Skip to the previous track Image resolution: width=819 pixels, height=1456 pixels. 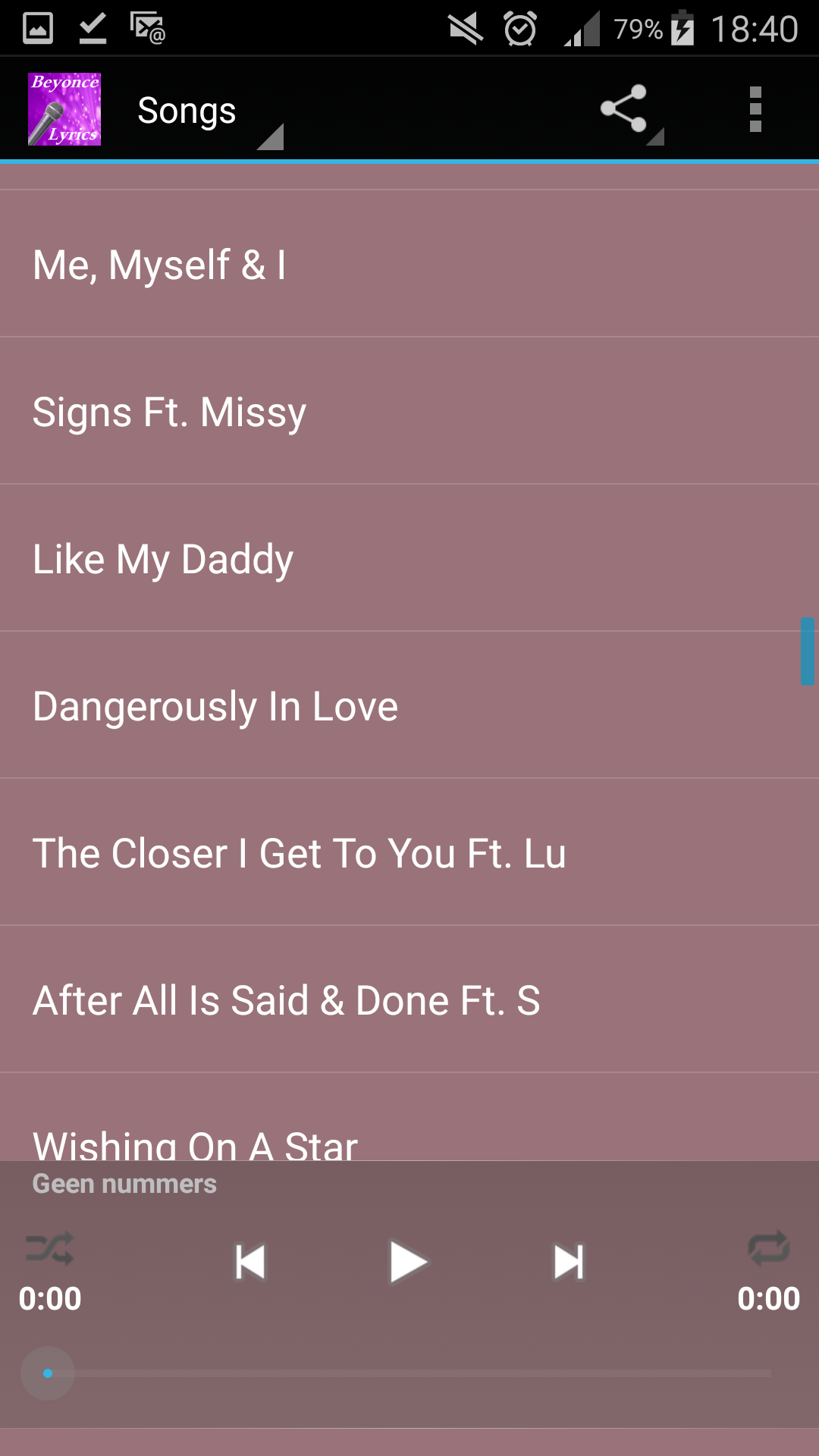(x=250, y=1263)
